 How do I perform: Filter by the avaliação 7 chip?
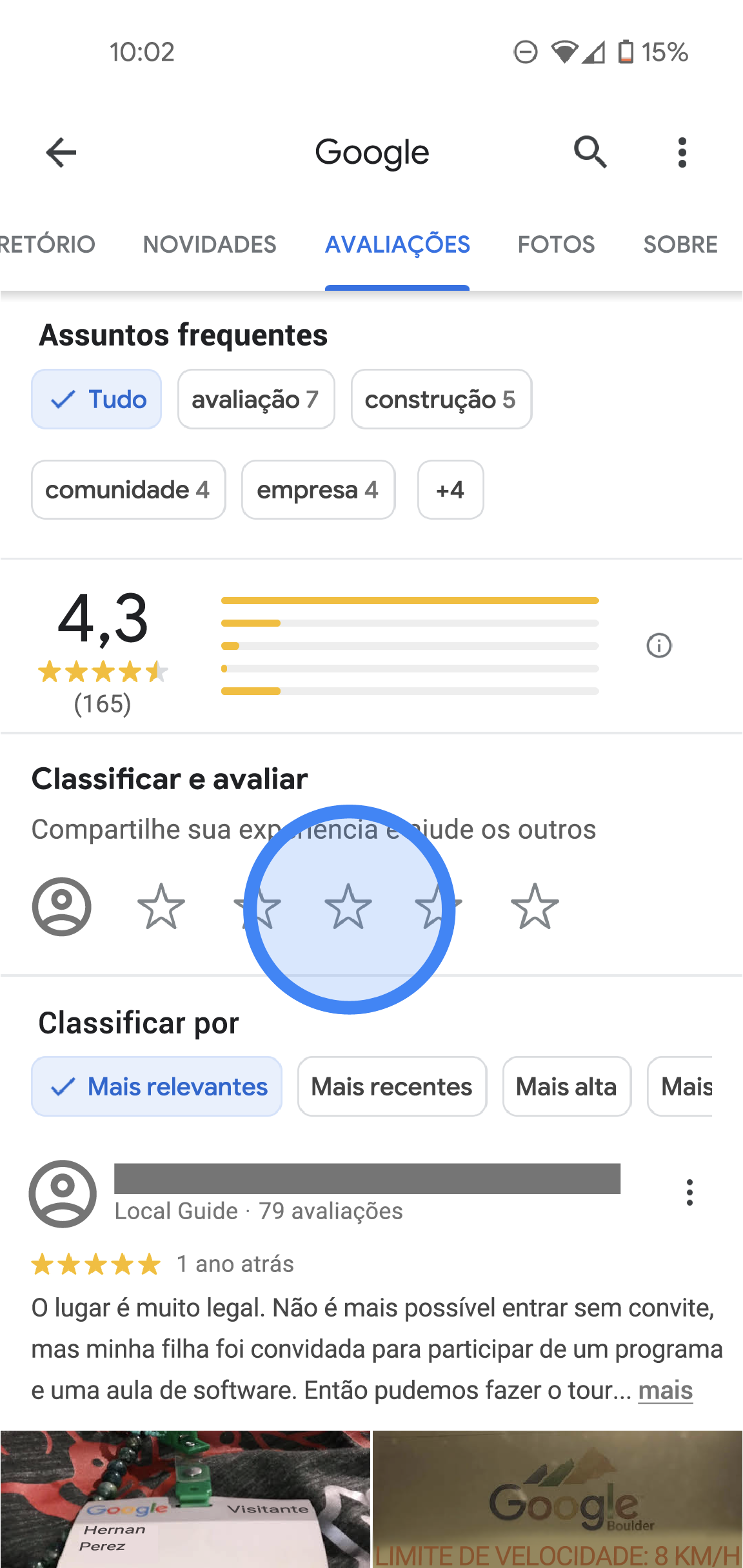[x=255, y=399]
